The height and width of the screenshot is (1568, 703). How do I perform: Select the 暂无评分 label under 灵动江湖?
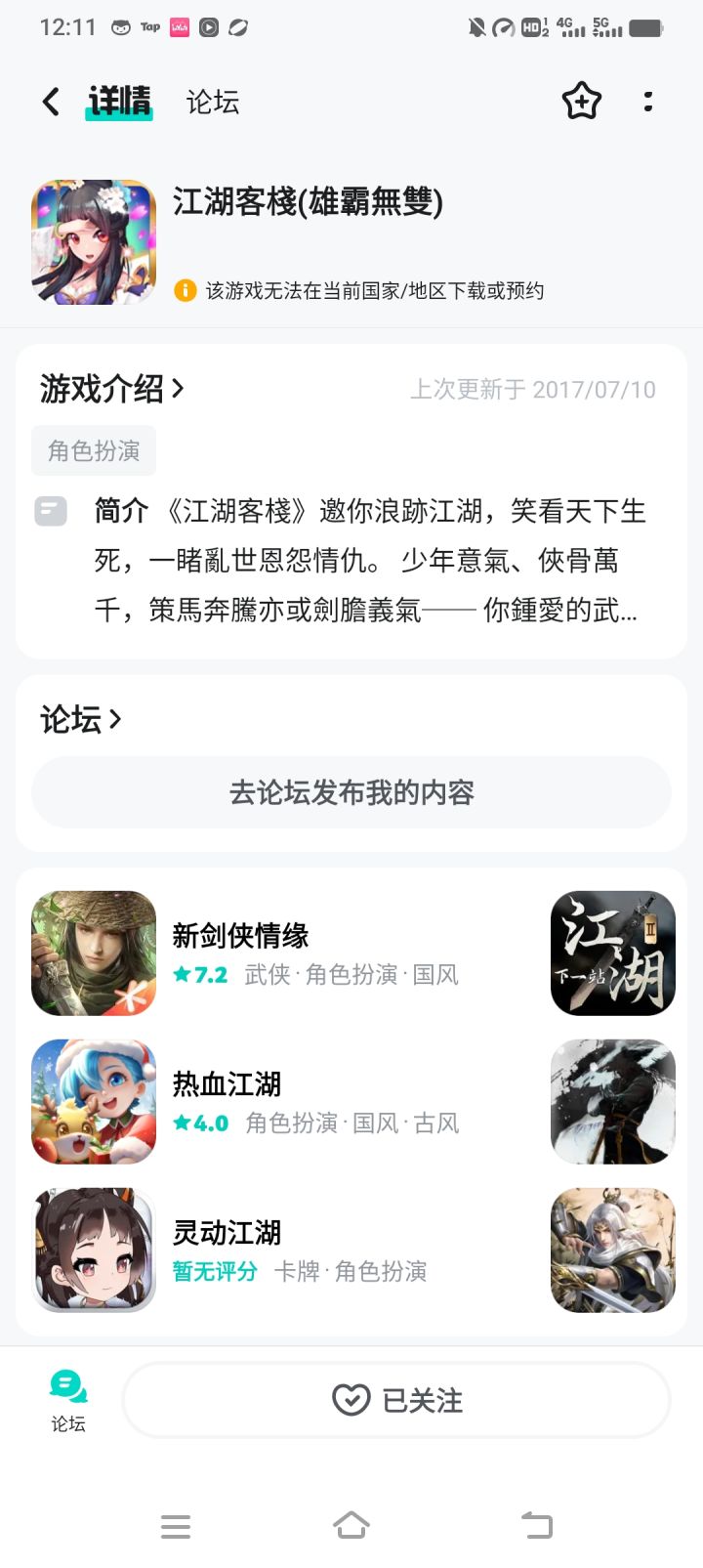click(215, 1271)
